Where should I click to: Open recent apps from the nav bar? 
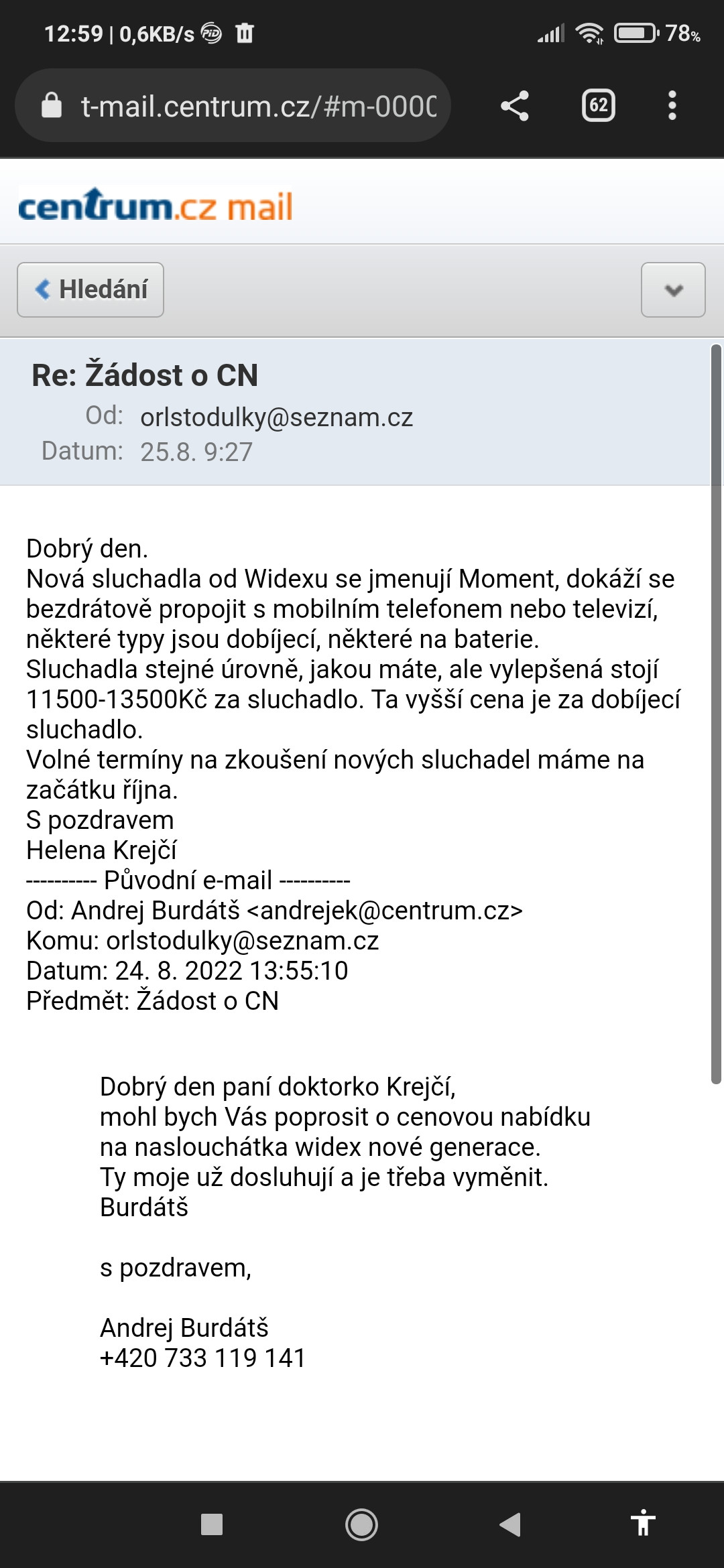pyautogui.click(x=212, y=1524)
